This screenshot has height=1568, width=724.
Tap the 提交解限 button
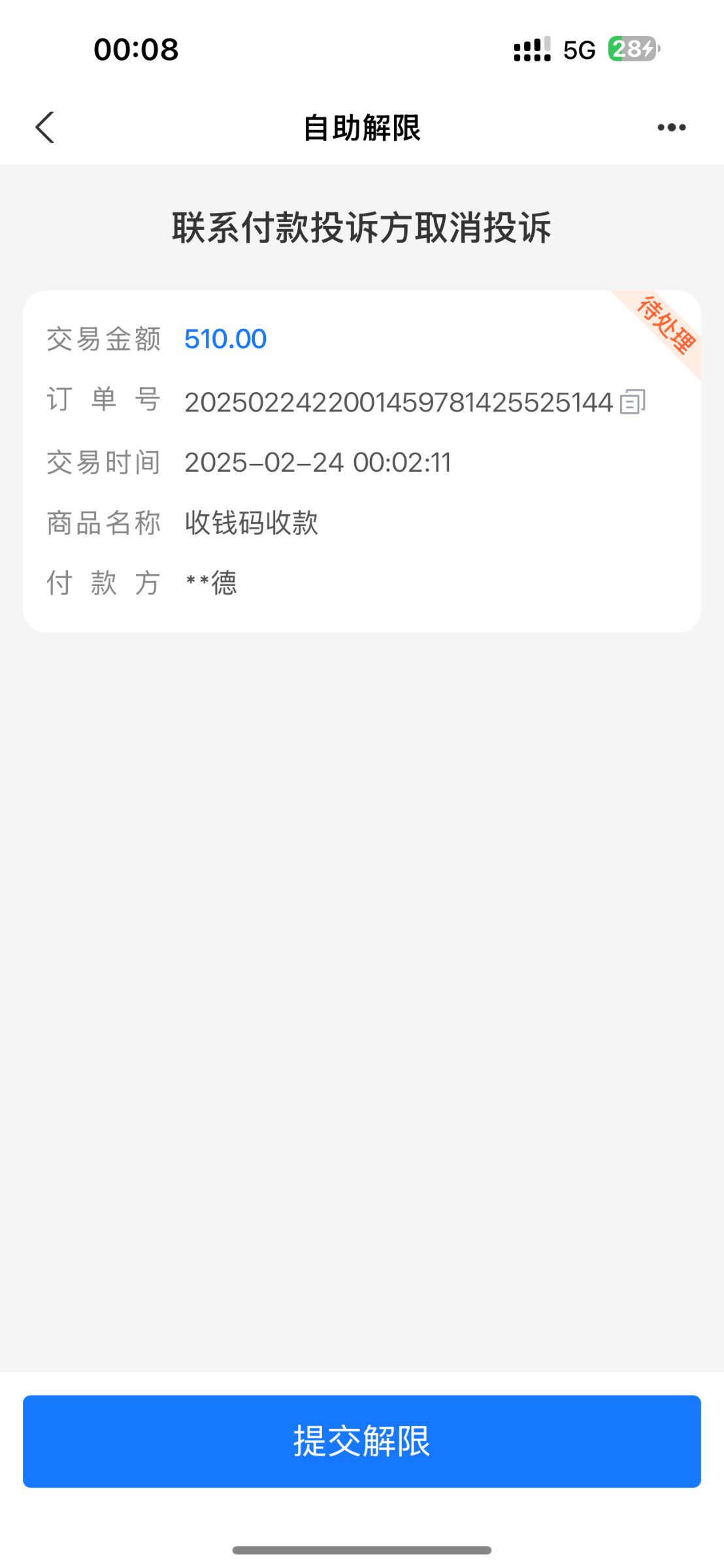coord(362,1441)
